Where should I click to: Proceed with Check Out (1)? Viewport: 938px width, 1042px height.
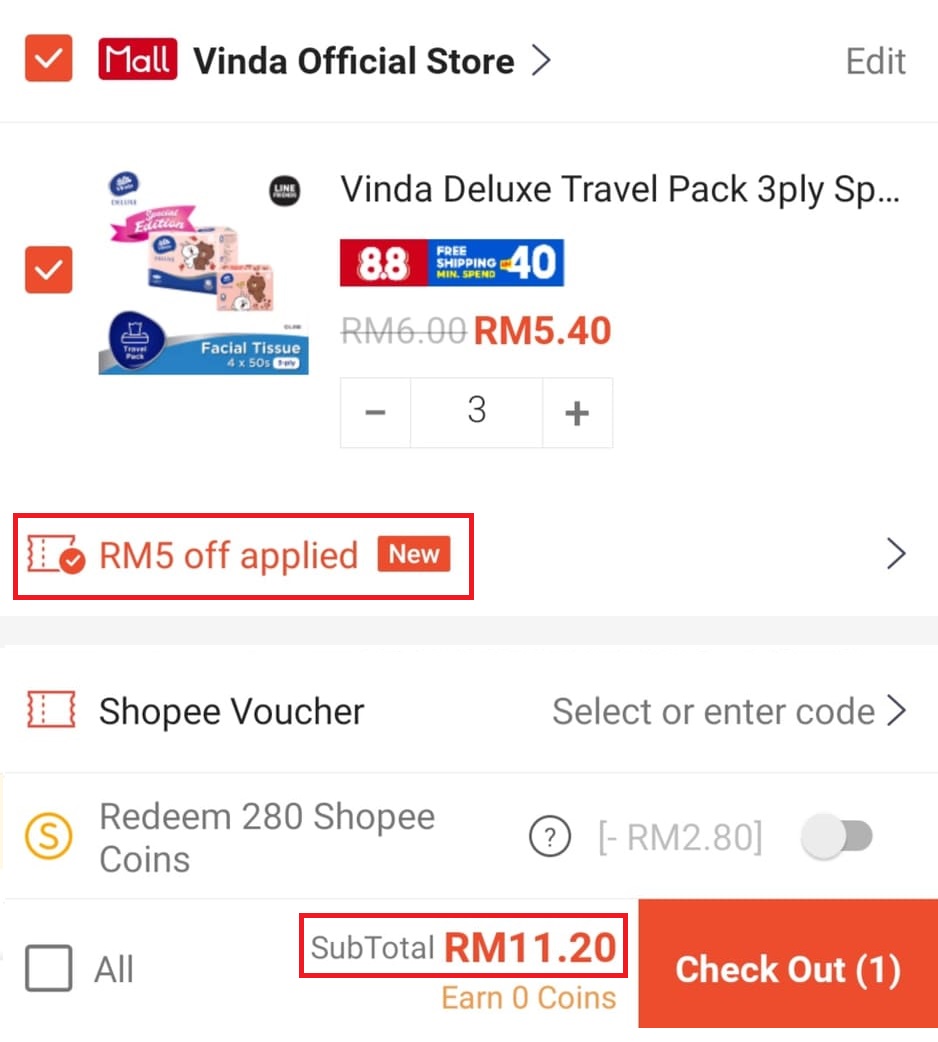787,968
